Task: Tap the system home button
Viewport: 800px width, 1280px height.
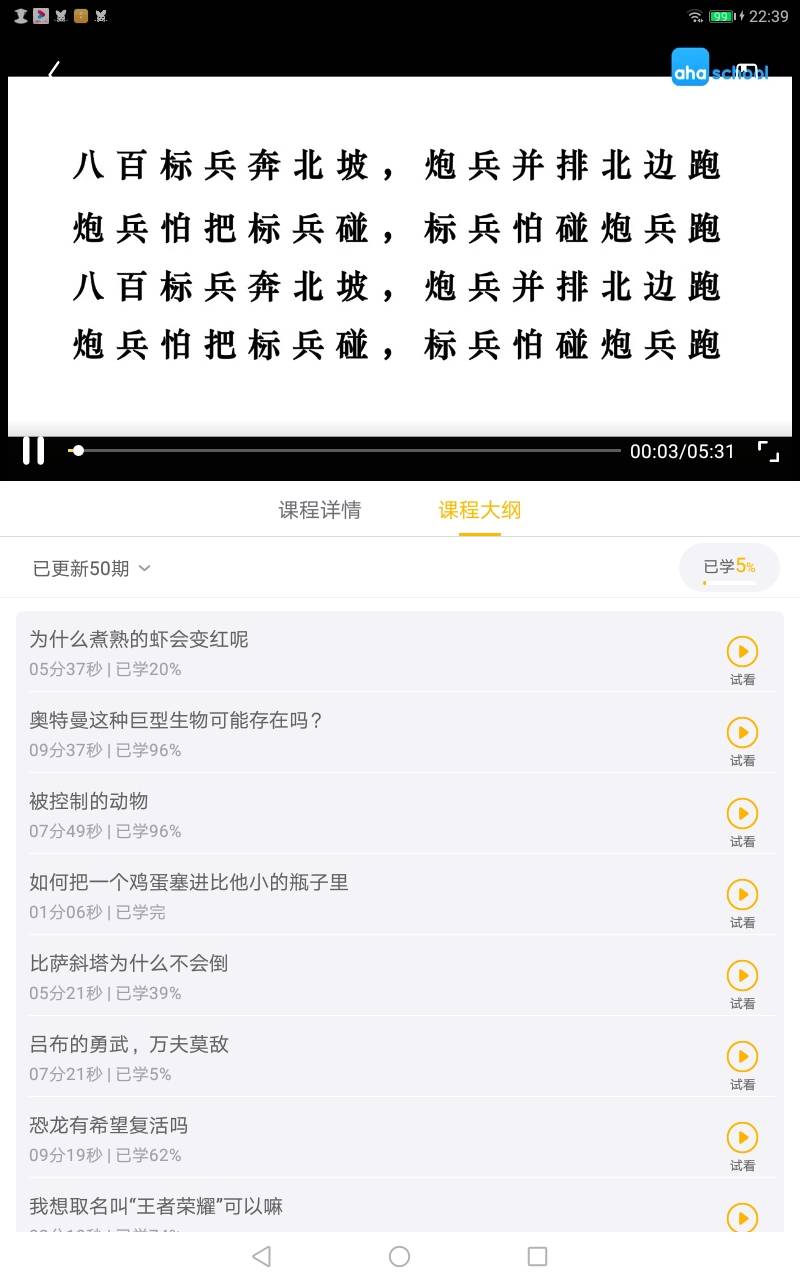Action: point(399,1256)
